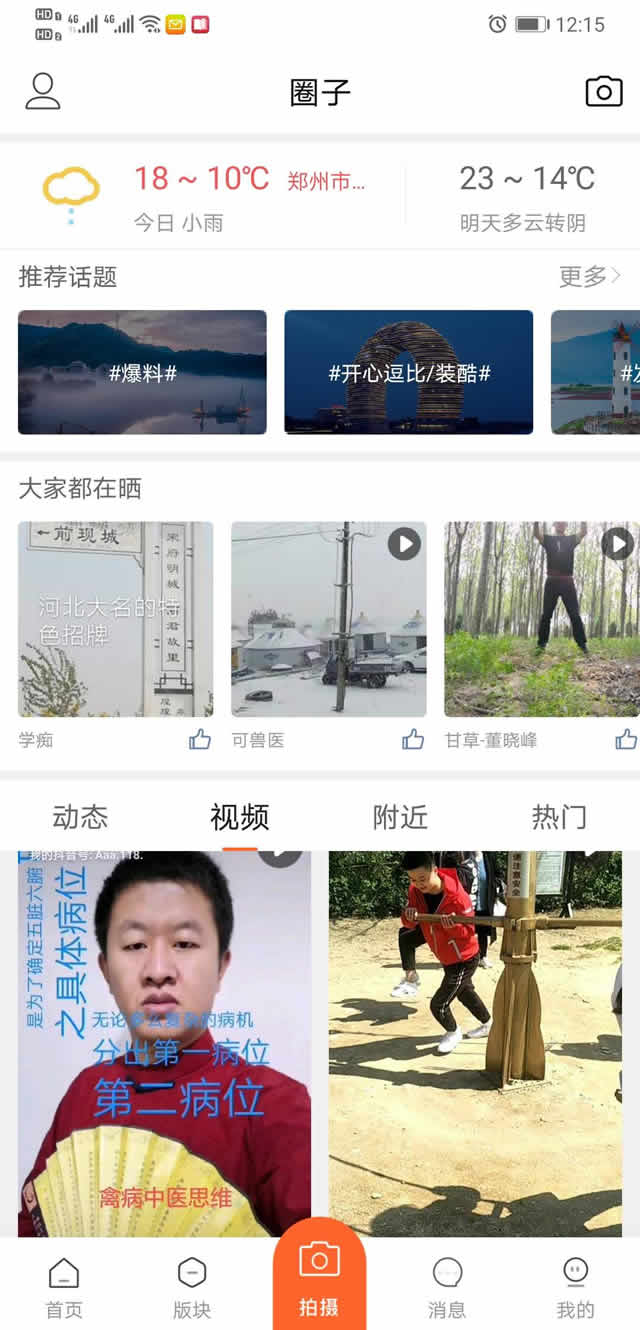
Task: Open the camera icon in the top bar
Action: [x=603, y=91]
